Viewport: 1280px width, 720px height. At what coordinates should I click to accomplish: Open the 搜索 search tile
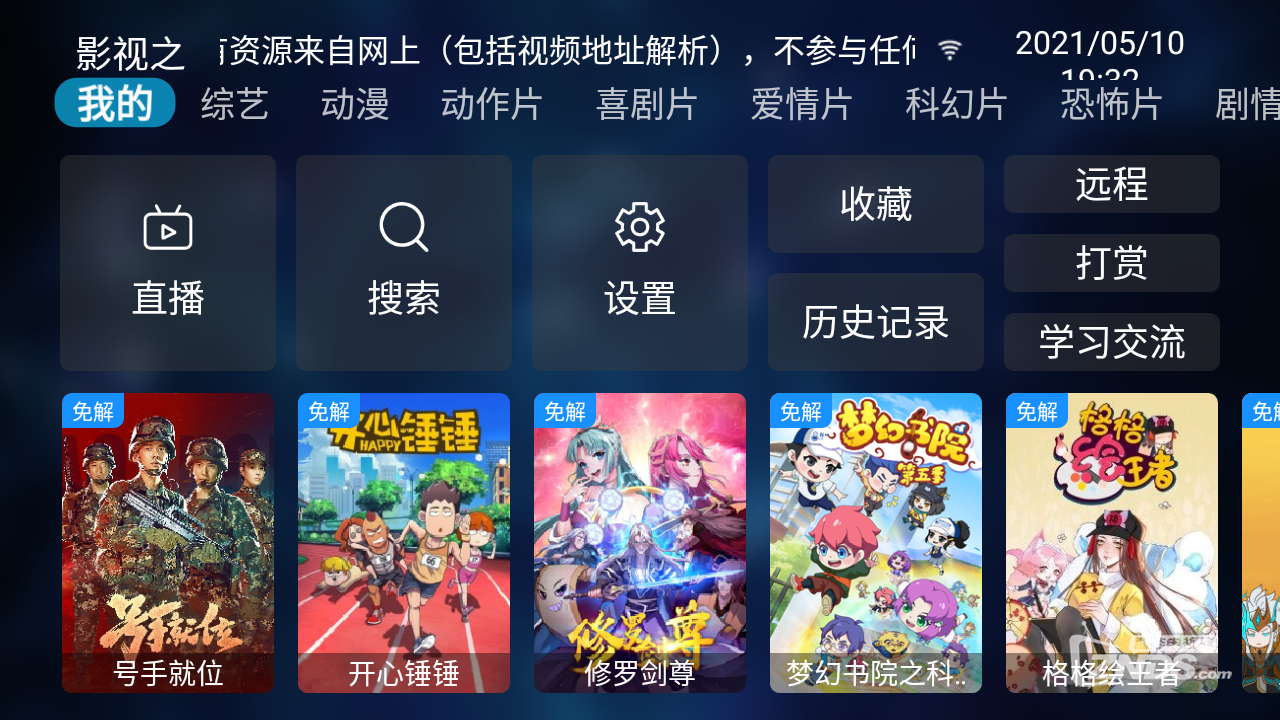pyautogui.click(x=404, y=263)
